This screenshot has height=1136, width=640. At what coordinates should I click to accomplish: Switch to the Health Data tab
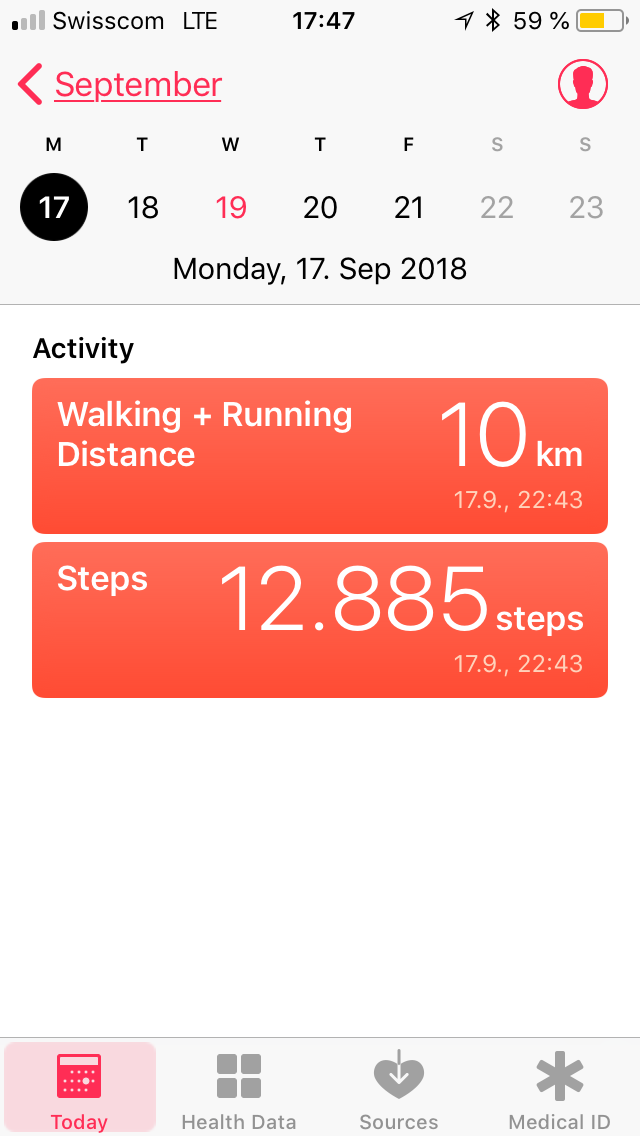coord(238,1088)
